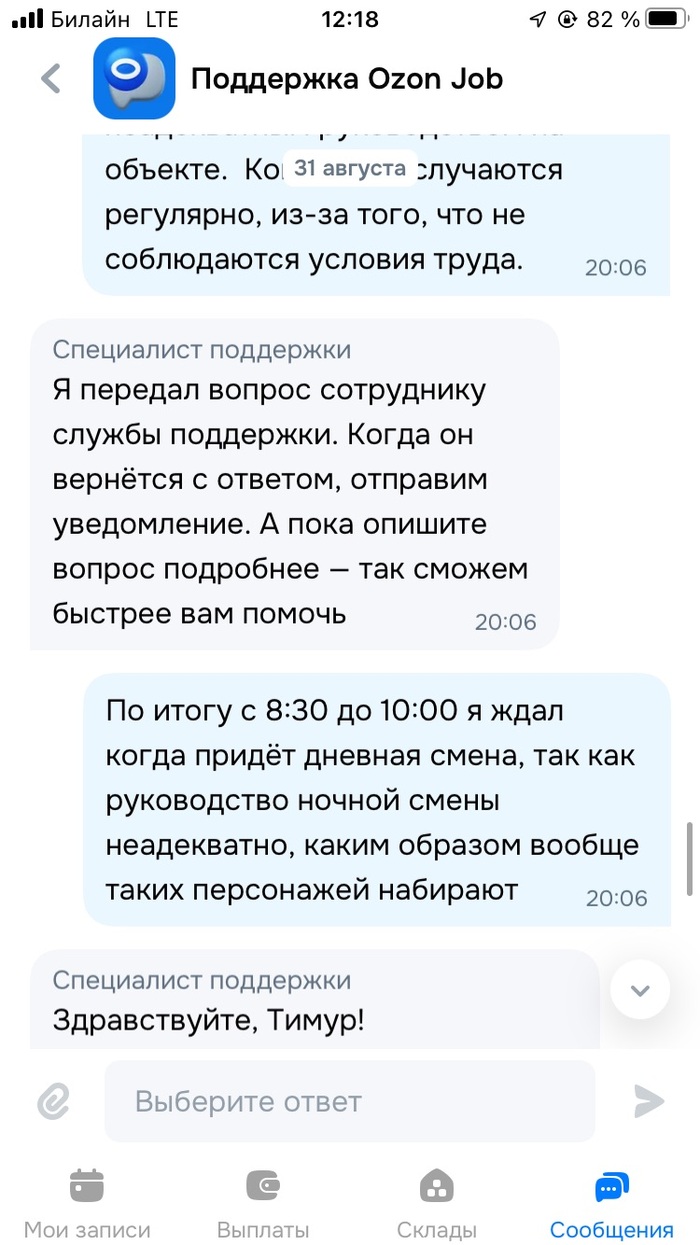Go back from the Ozon Job support chat
The height and width of the screenshot is (1245, 700).
[x=51, y=79]
